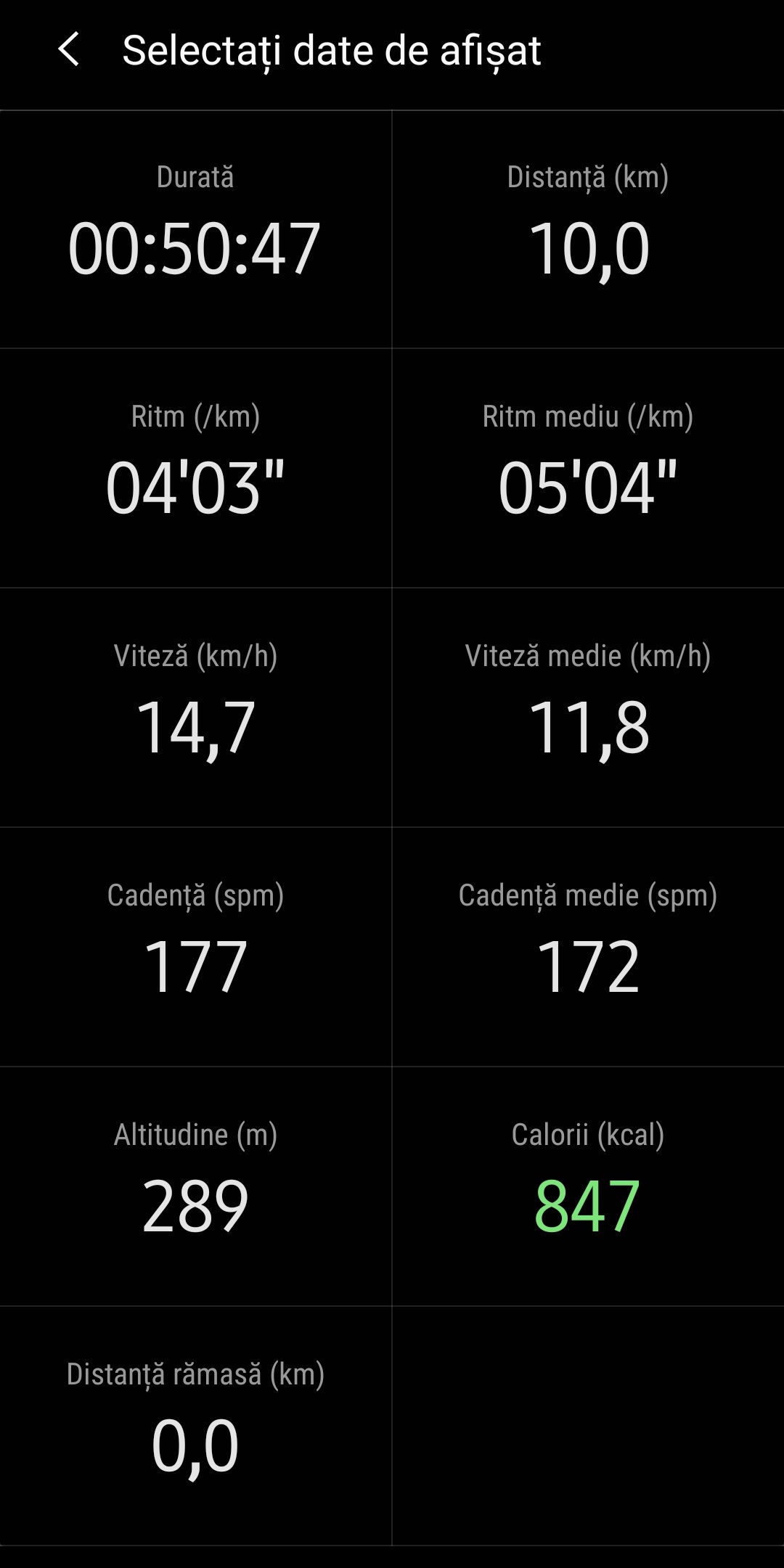The height and width of the screenshot is (1568, 784).
Task: Select the Altitudine (m) tile
Action: click(195, 1186)
